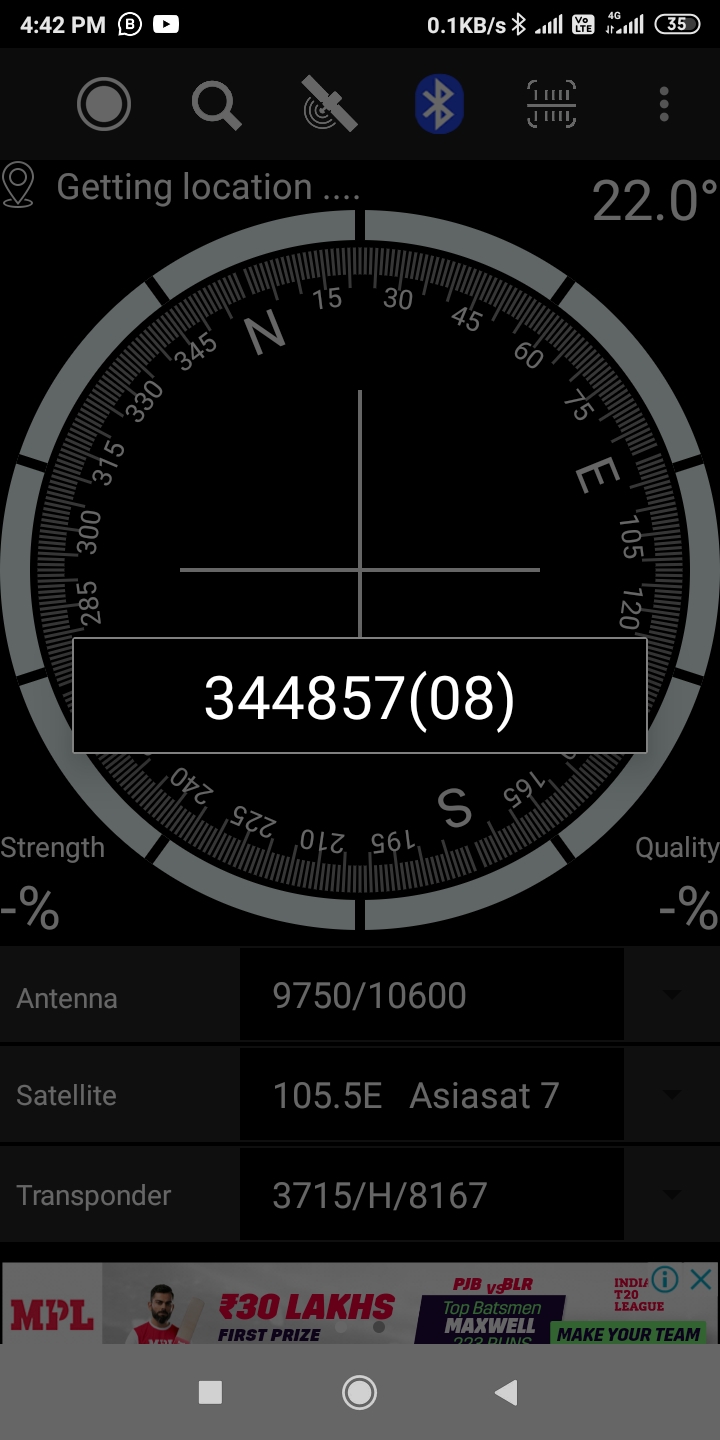Tap the satellite icon in toolbar
The width and height of the screenshot is (720, 1440).
point(329,104)
